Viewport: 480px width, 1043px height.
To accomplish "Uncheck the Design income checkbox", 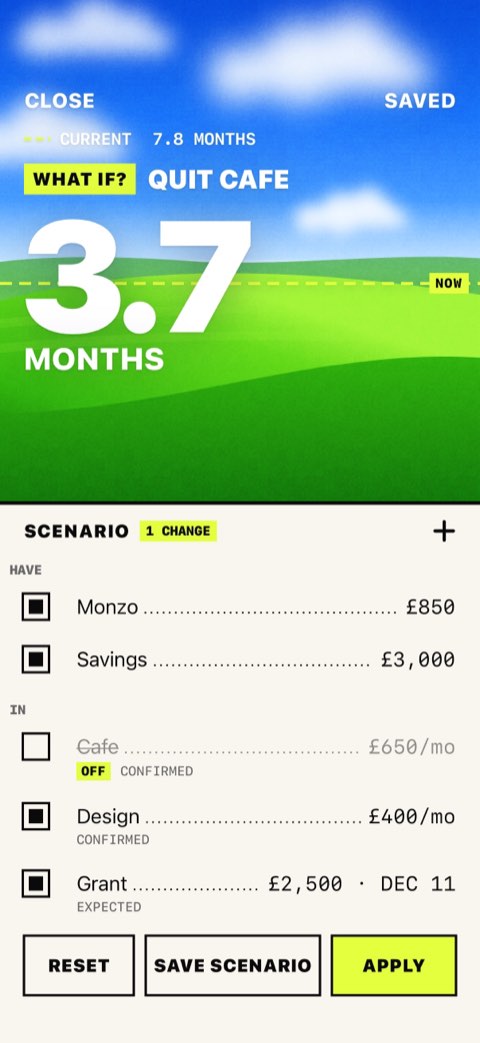I will tap(36, 816).
